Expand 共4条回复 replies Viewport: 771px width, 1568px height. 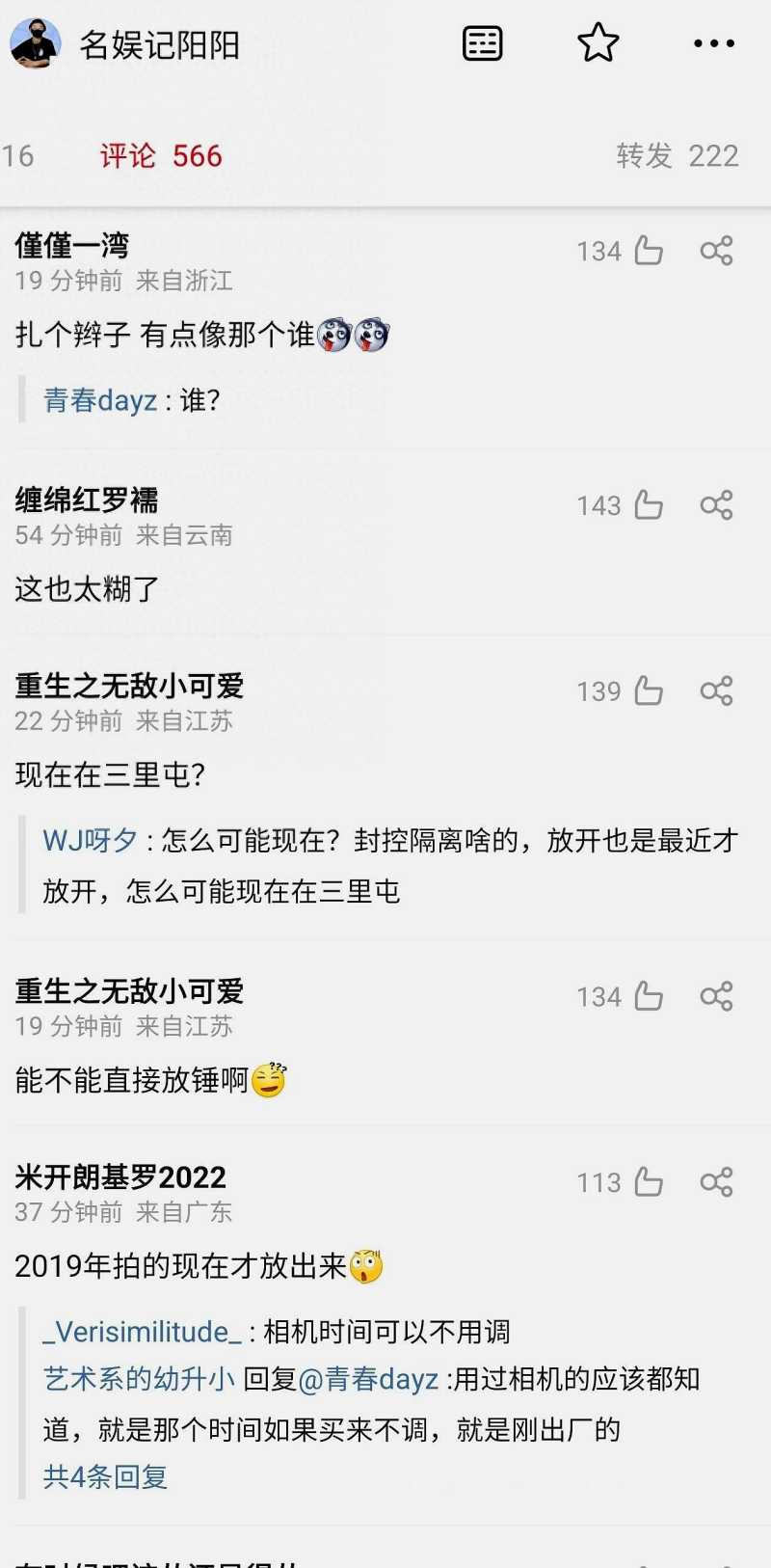105,1476
